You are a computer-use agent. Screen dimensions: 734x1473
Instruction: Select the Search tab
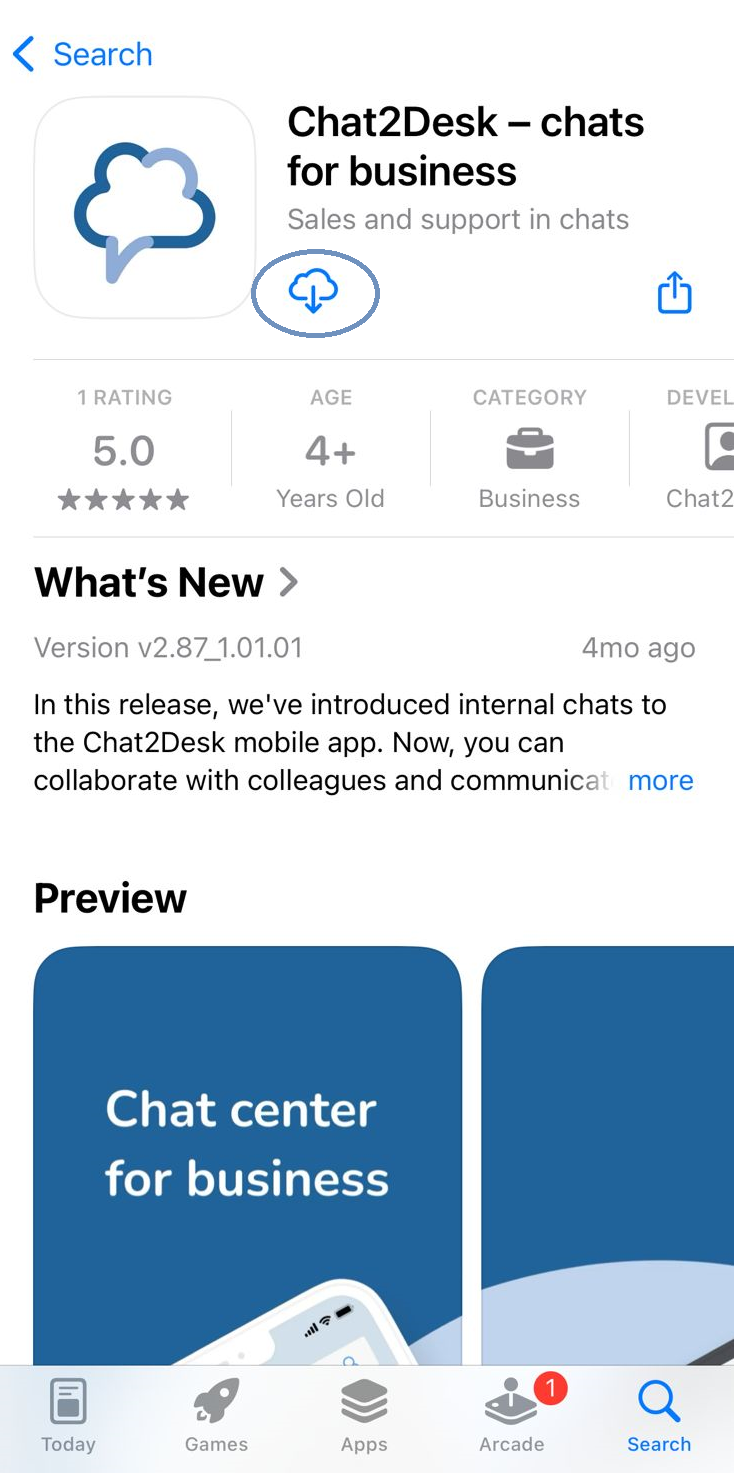(x=659, y=1414)
